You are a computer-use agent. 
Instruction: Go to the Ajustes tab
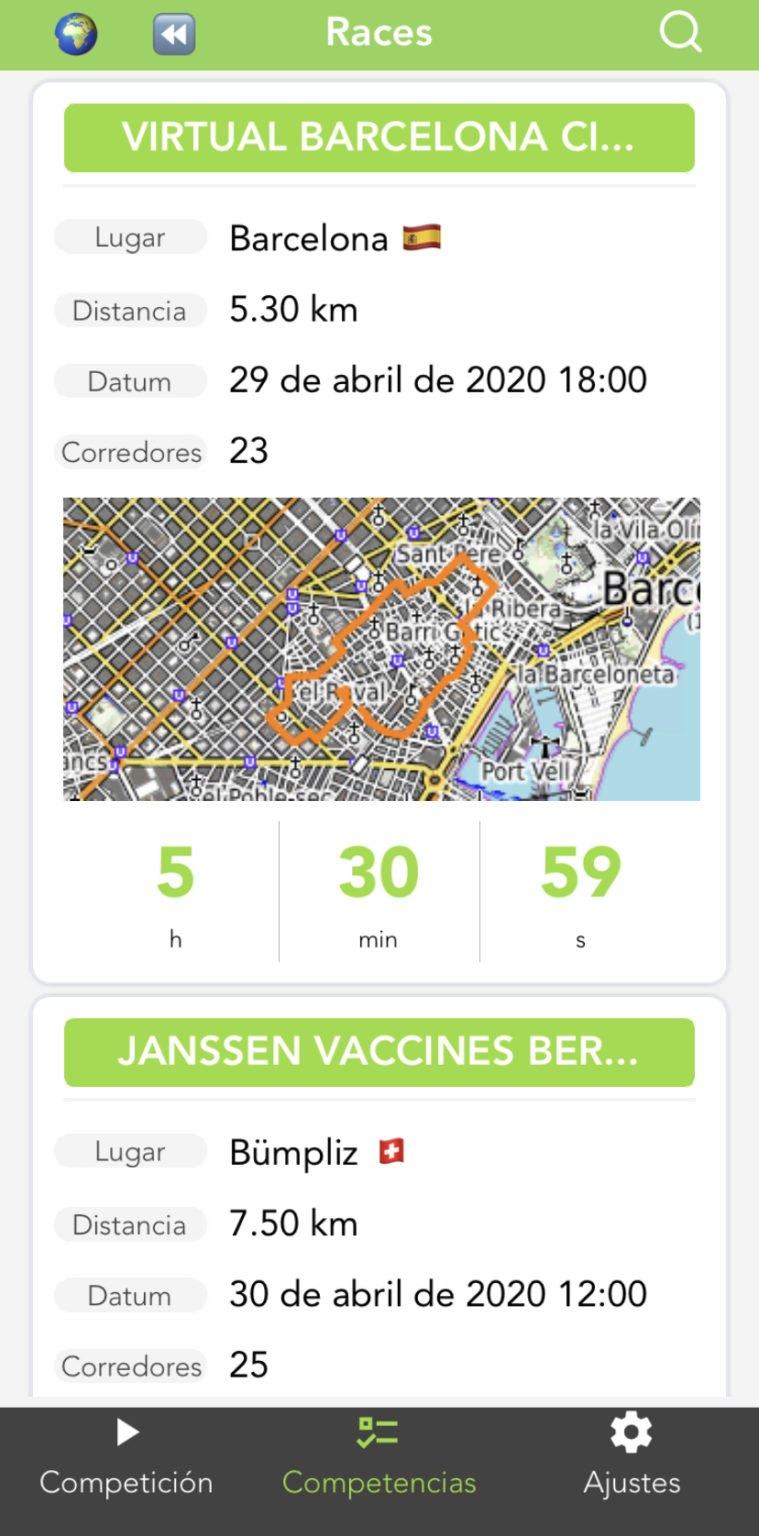click(x=632, y=1458)
